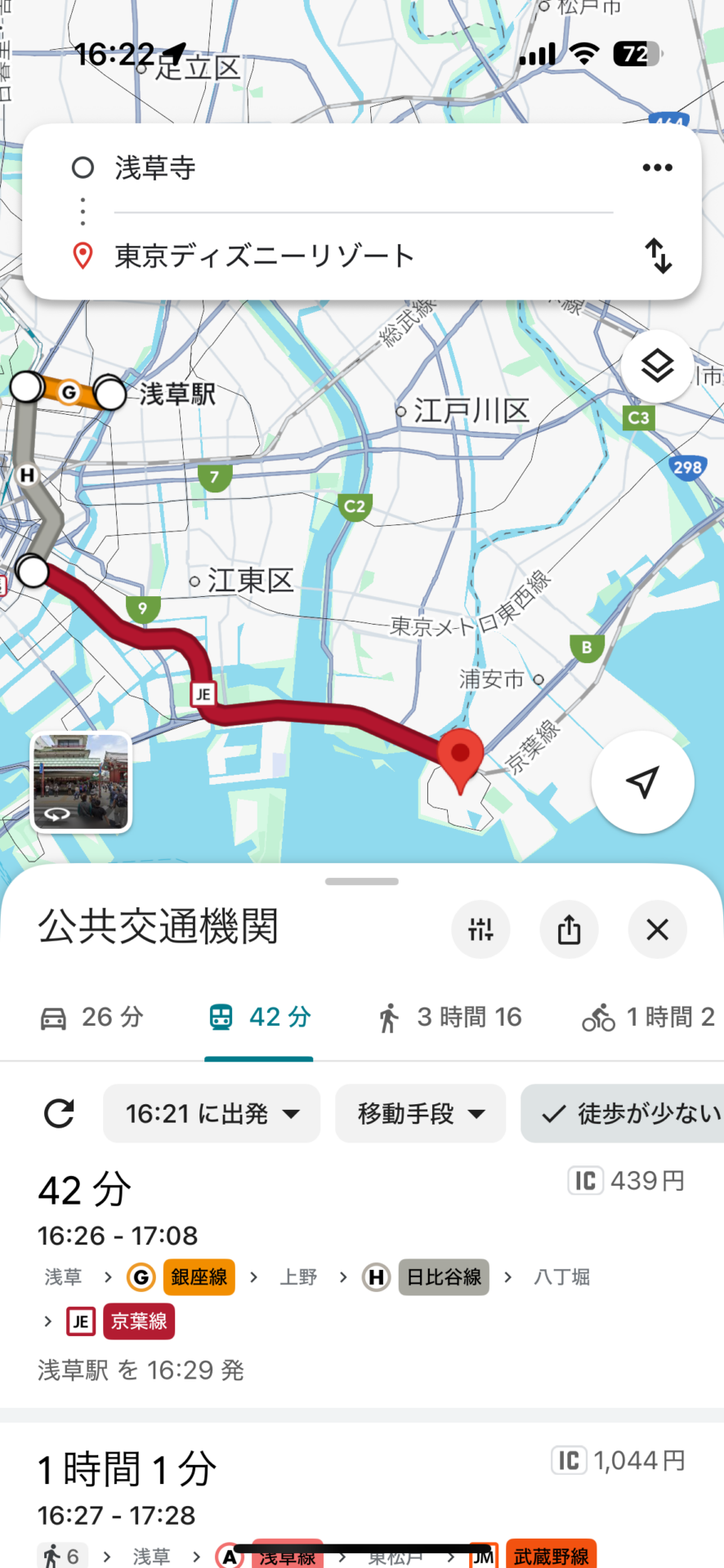724x1568 pixels.
Task: Open the Street View thumbnail
Action: 81,782
